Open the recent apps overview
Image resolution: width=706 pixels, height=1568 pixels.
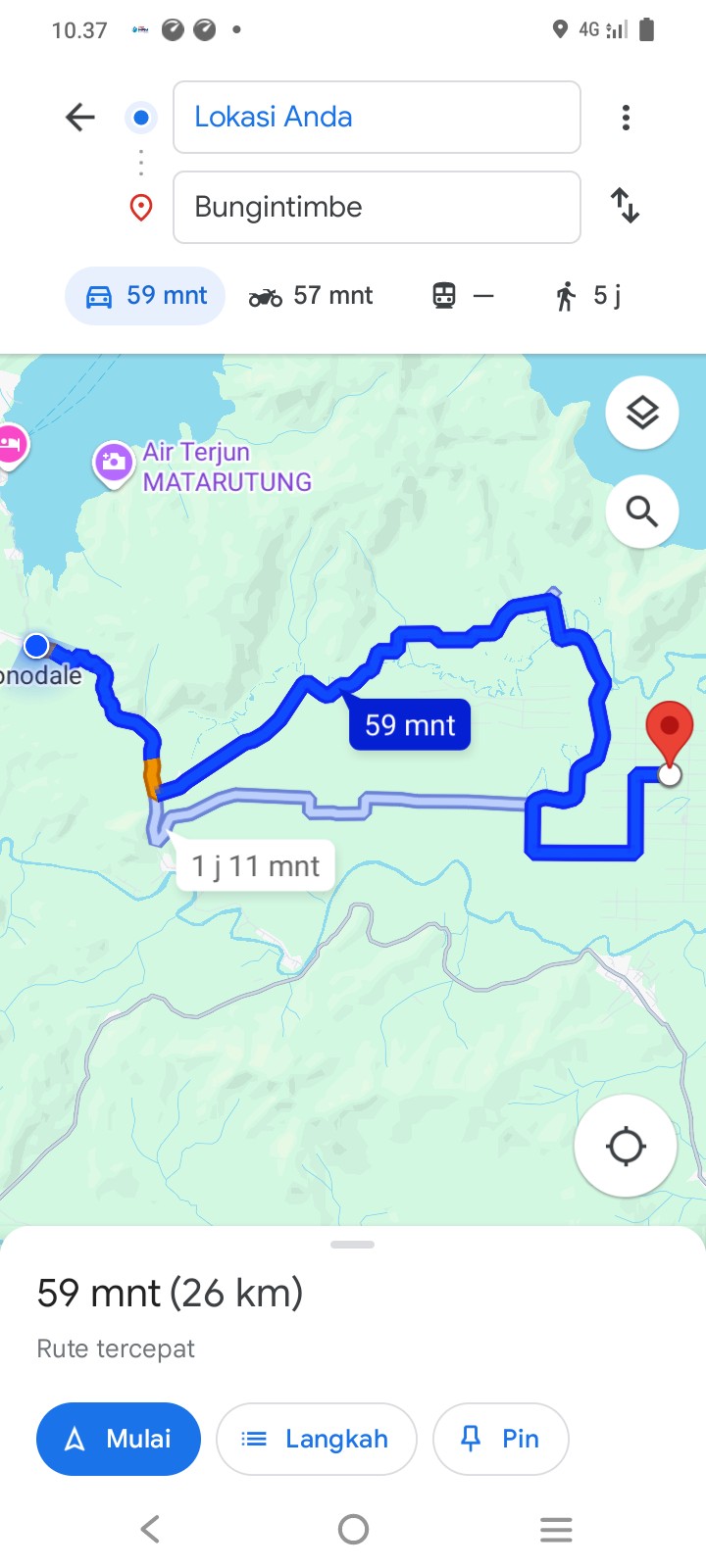tap(556, 1529)
